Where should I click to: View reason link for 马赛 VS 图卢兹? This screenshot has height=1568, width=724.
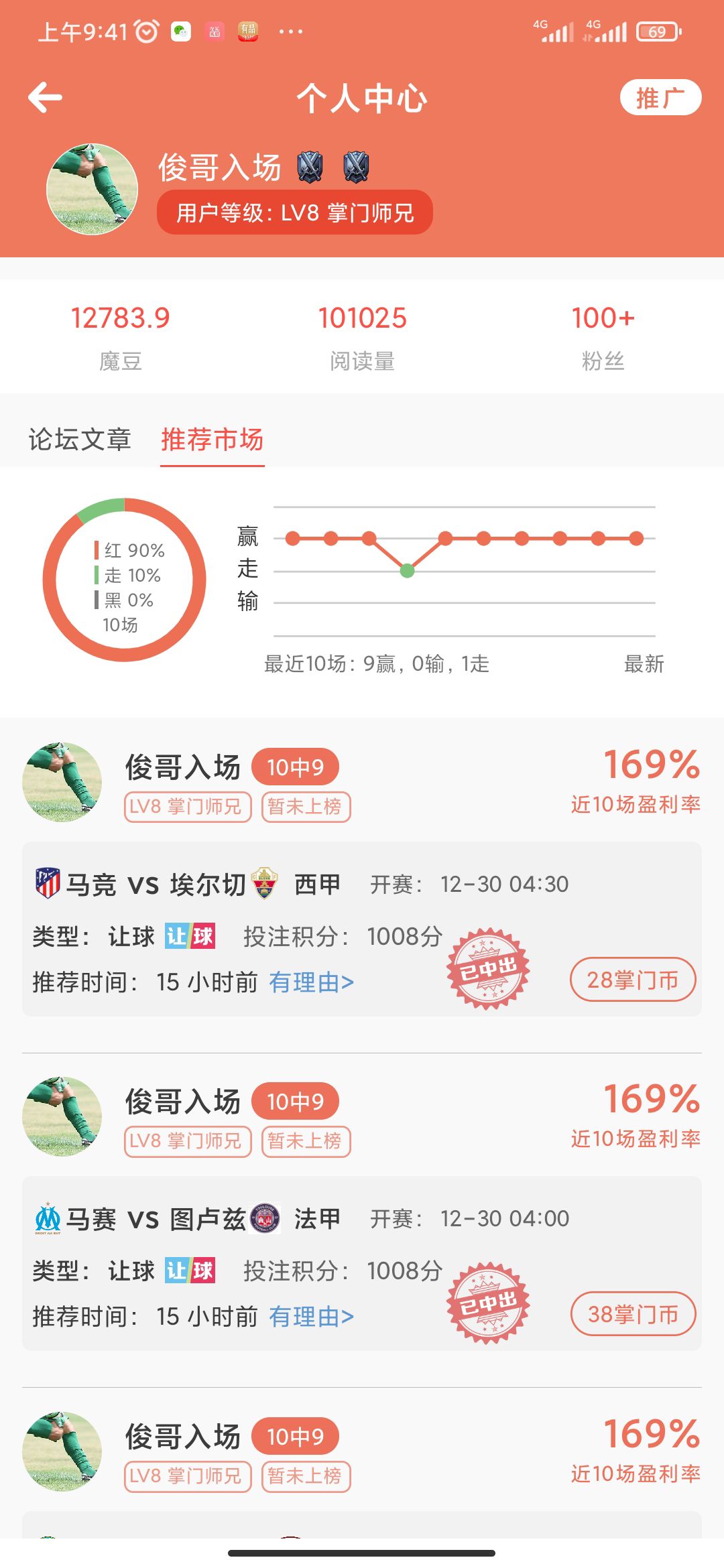311,1317
